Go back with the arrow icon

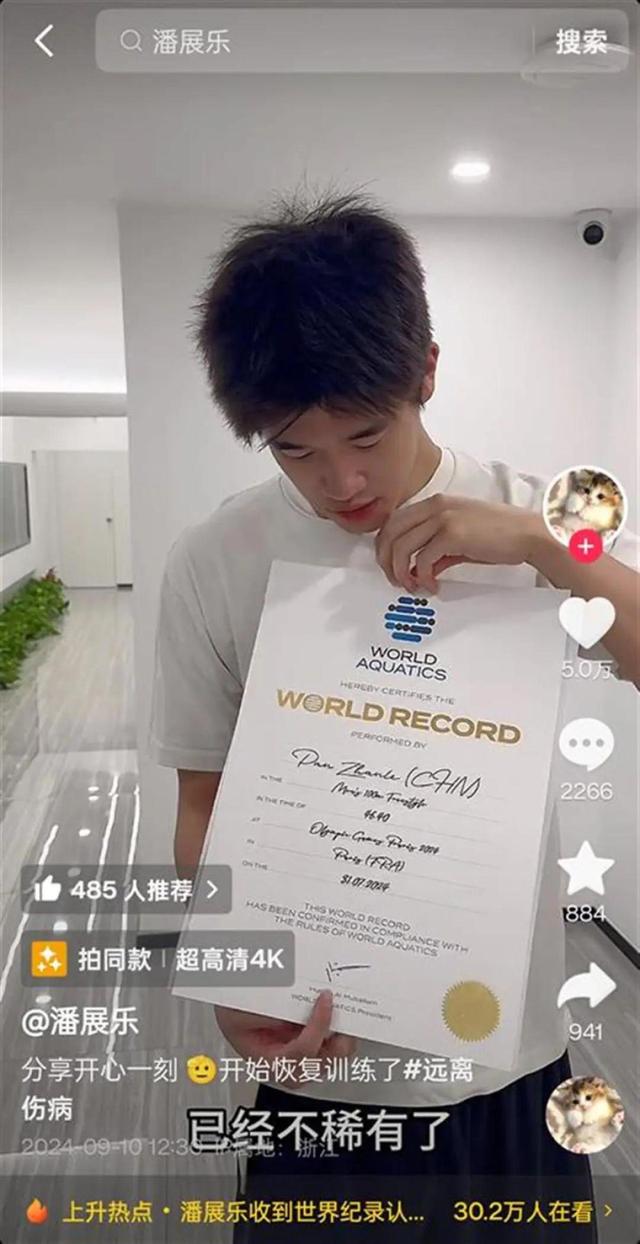coord(43,41)
